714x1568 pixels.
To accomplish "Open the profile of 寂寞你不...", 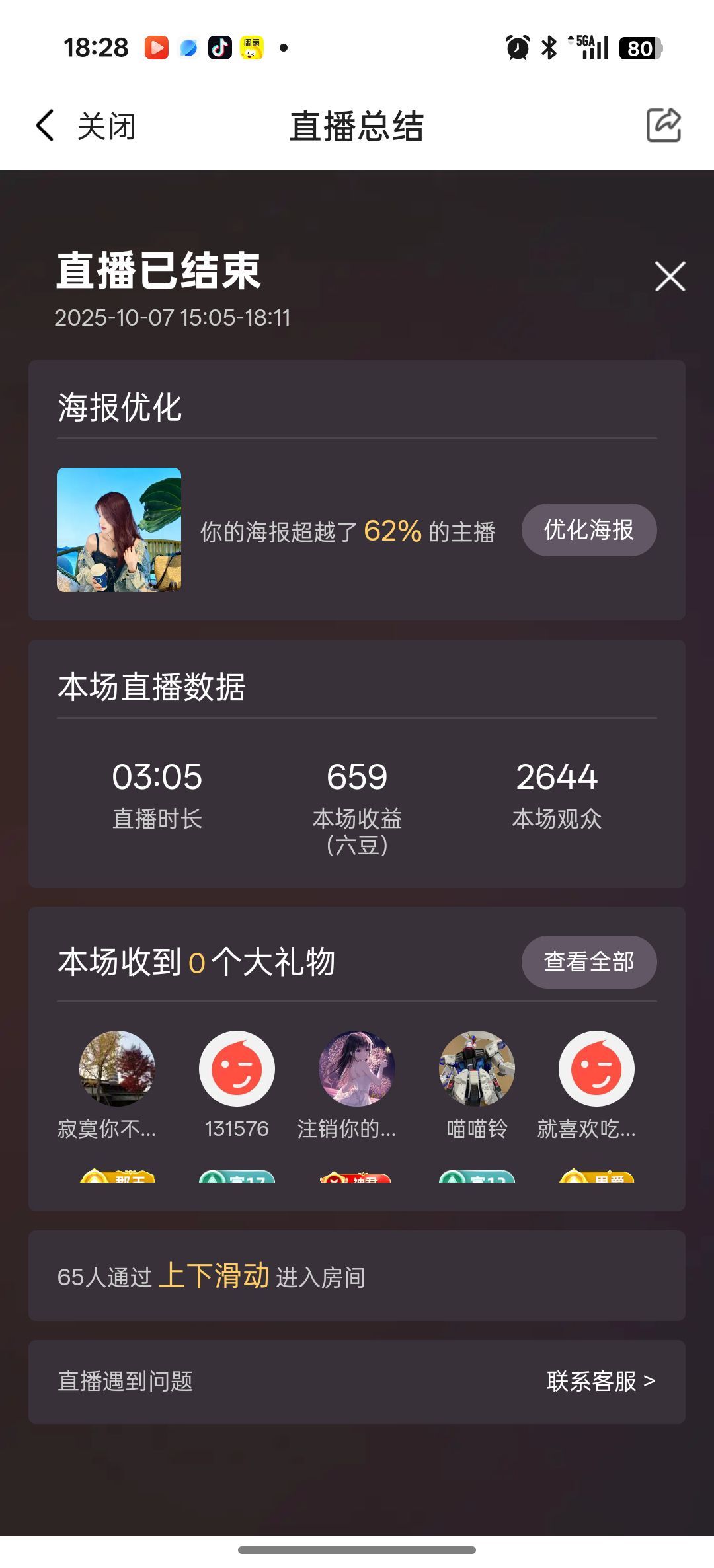I will point(117,1068).
